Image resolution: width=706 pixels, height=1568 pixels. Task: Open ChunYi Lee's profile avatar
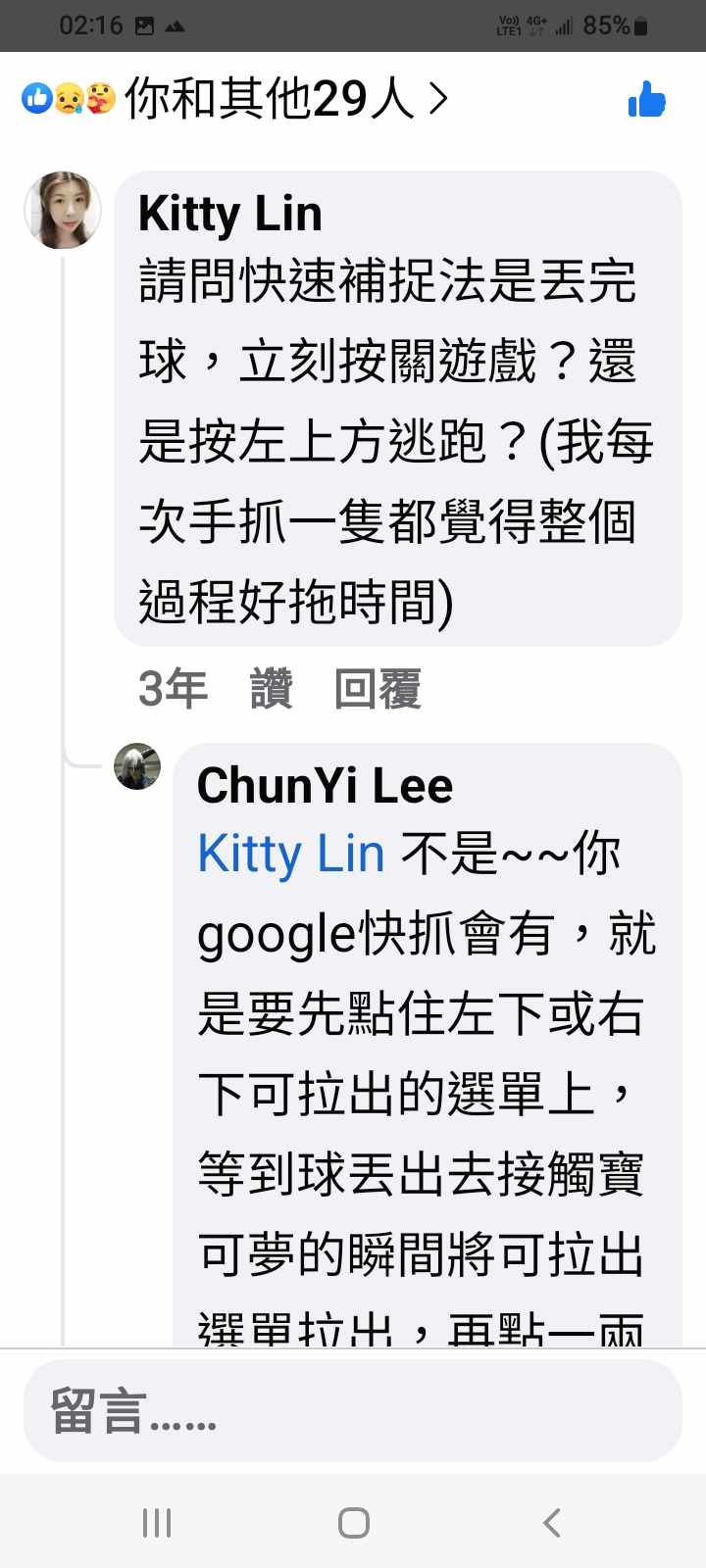(137, 766)
